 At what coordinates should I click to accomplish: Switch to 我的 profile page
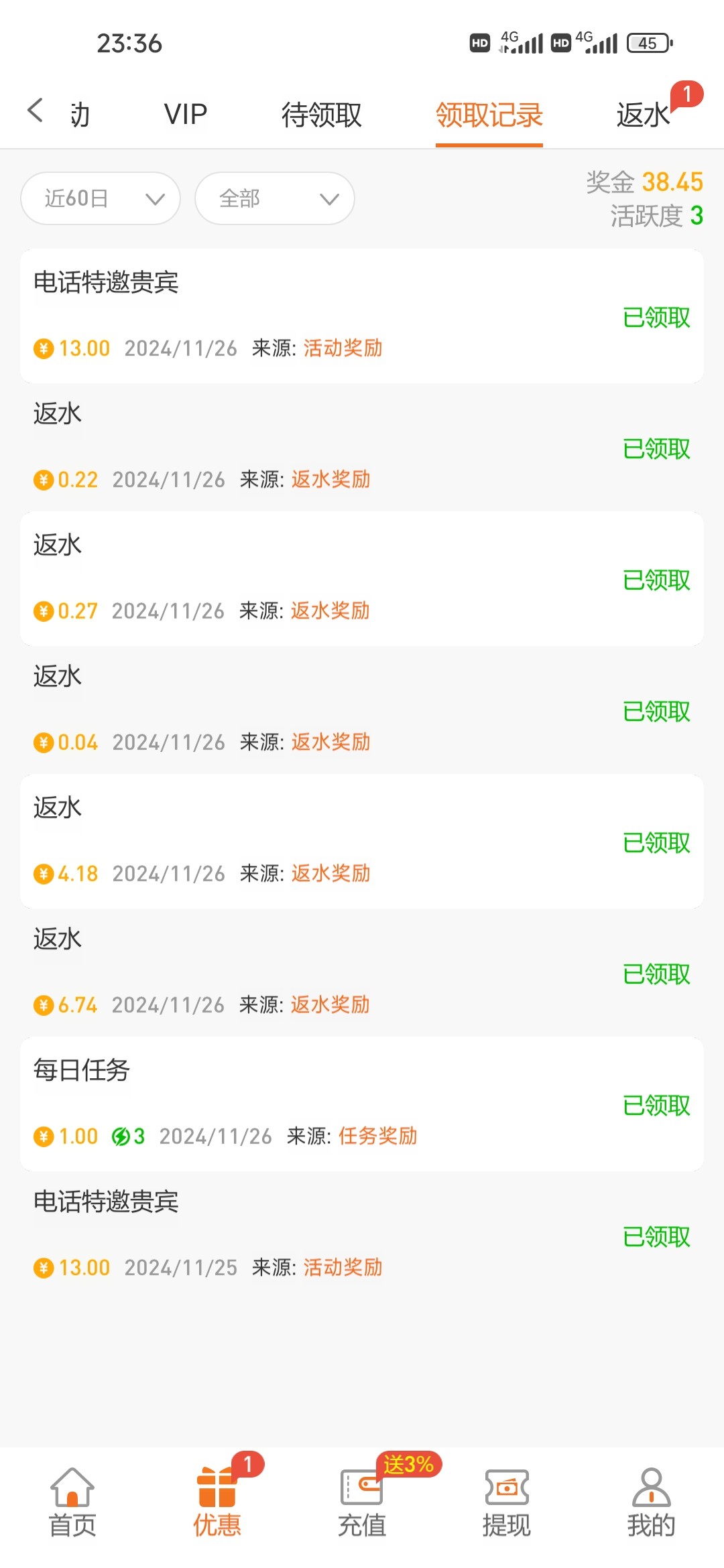point(651,1503)
